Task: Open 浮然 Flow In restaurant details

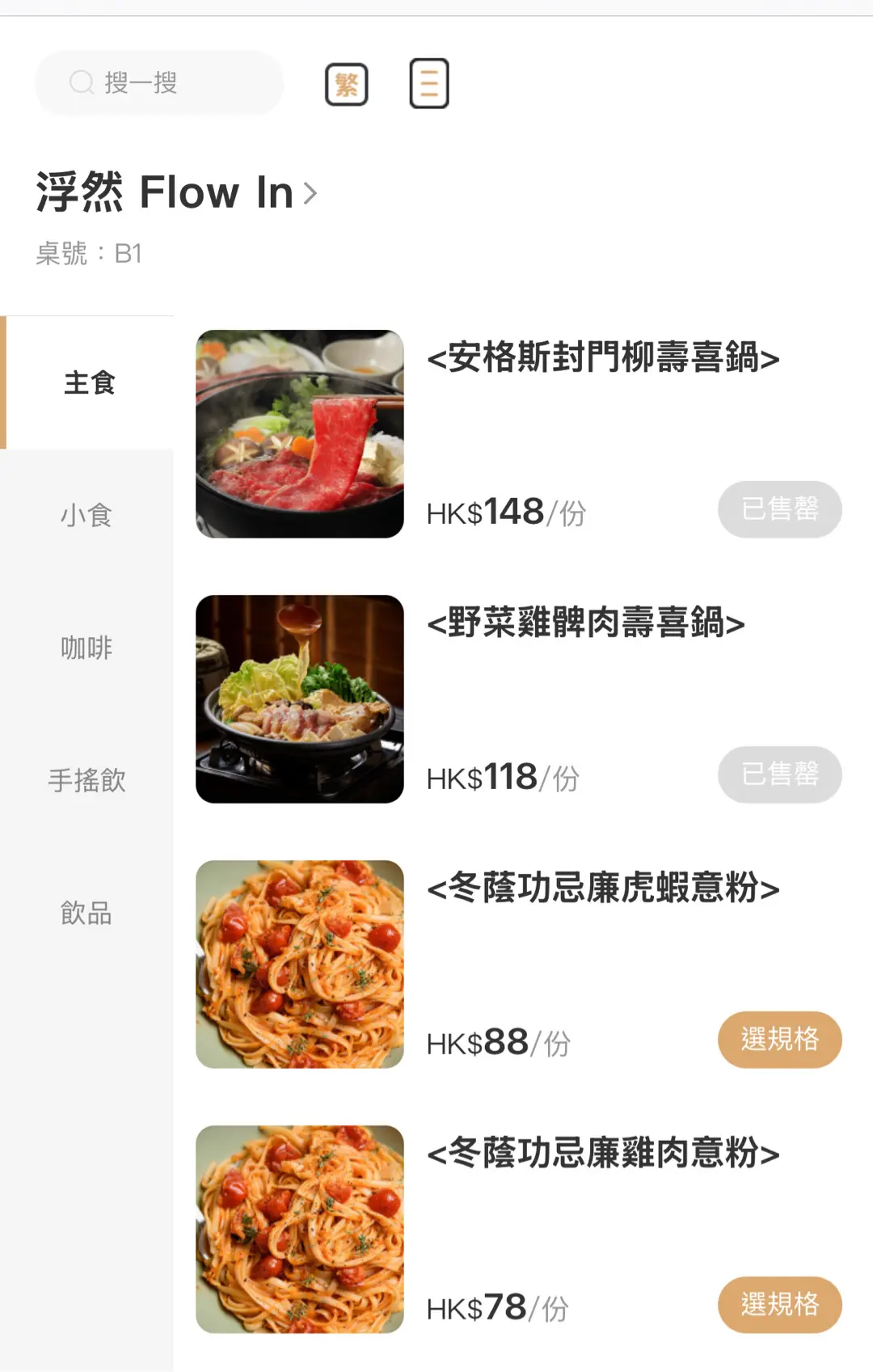Action: (x=177, y=192)
